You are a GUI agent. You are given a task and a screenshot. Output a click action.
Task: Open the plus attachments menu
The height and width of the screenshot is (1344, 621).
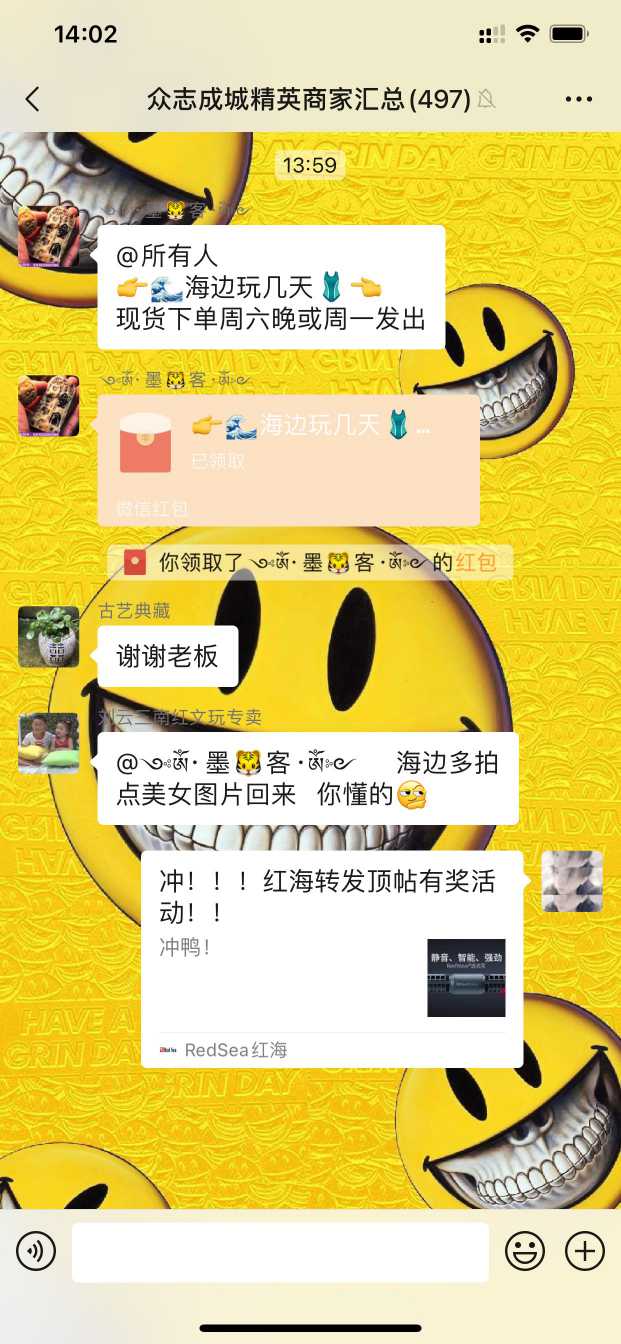pos(585,1251)
